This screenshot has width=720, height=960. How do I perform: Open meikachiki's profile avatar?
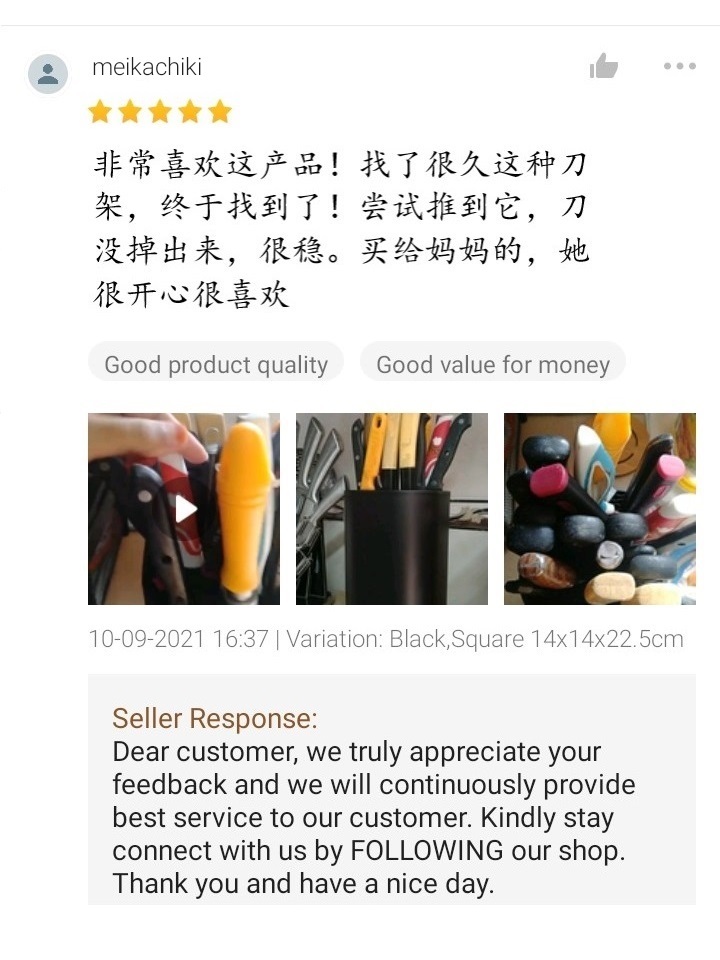[x=48, y=74]
